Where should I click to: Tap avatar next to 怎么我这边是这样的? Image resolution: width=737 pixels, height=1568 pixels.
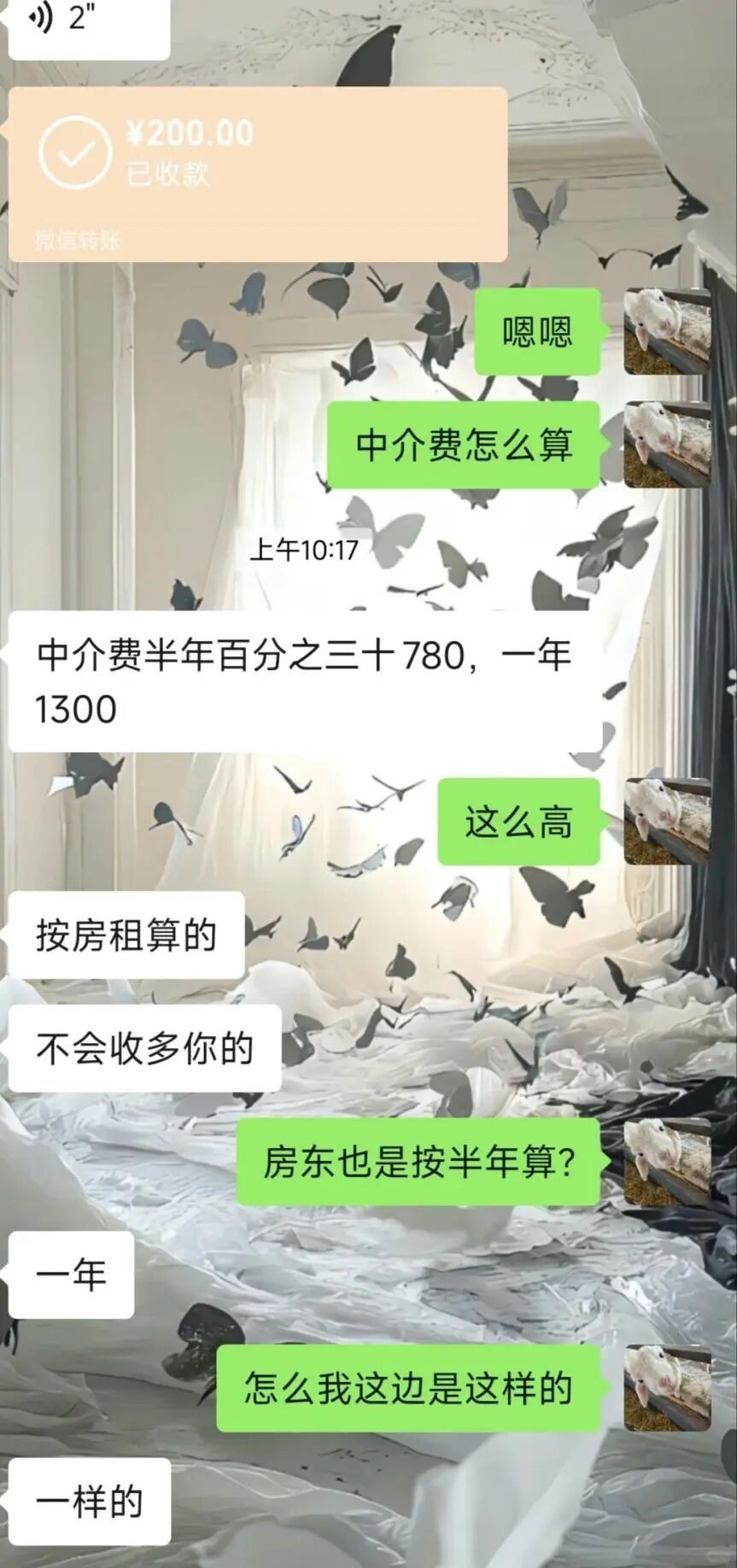point(667,1388)
